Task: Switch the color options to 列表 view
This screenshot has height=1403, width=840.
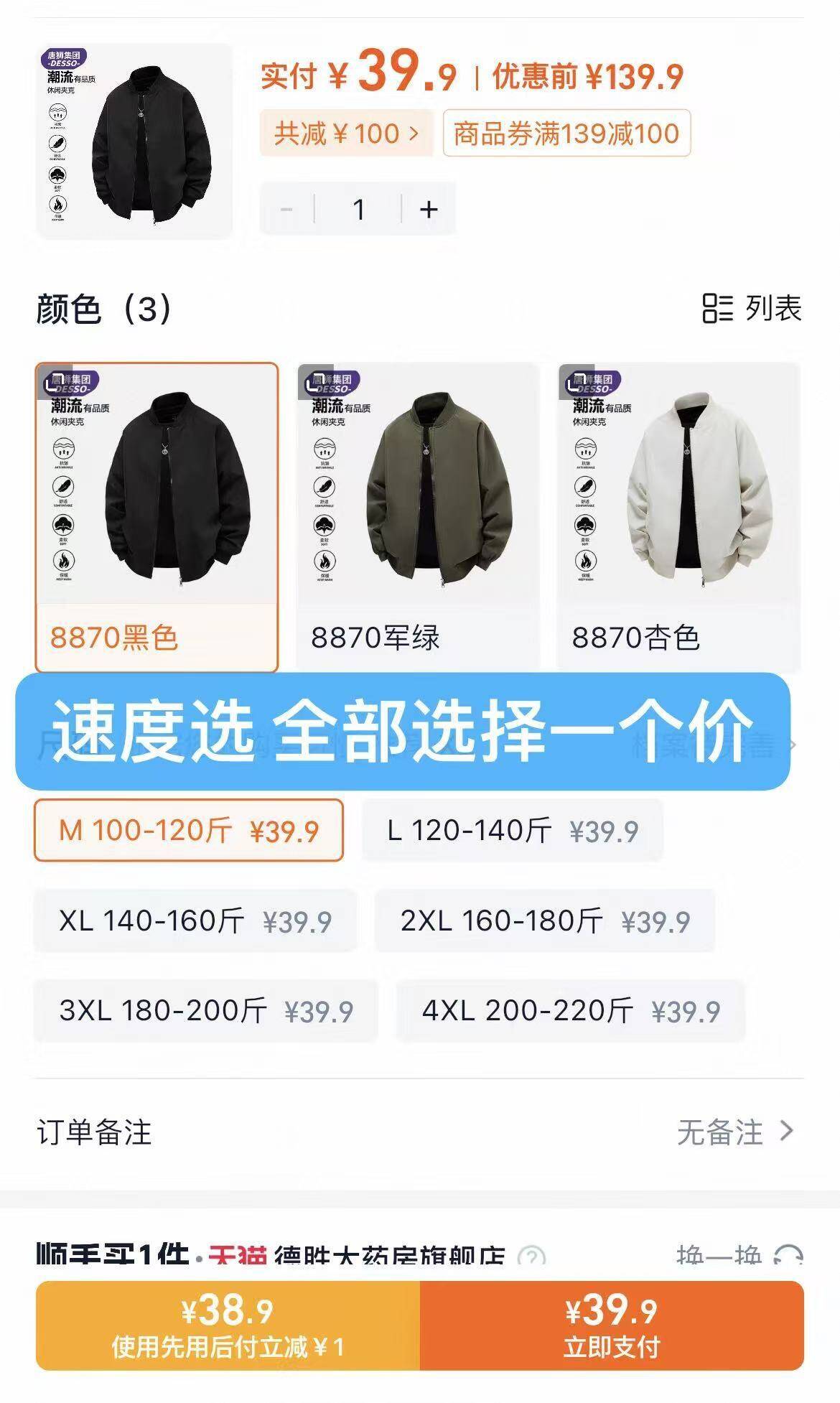Action: tap(752, 308)
